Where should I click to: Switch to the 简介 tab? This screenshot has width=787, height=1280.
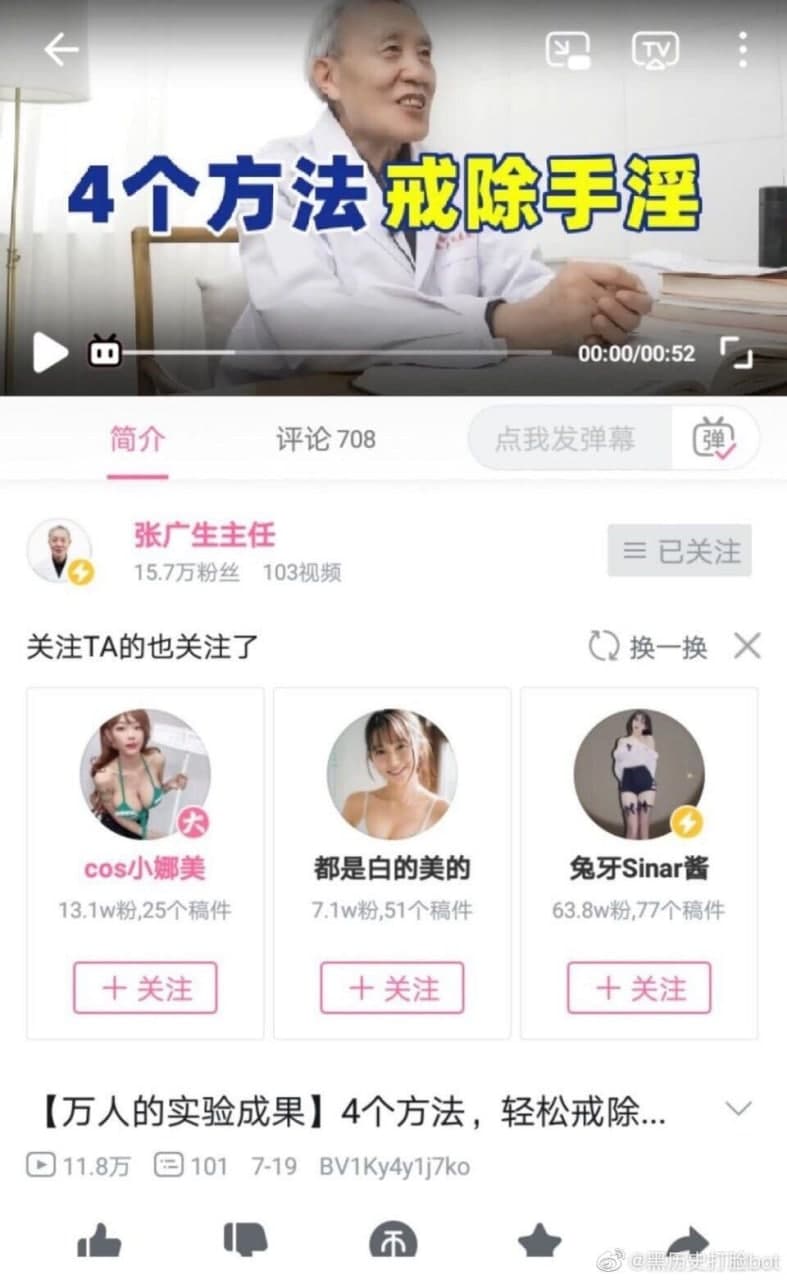[x=137, y=439]
